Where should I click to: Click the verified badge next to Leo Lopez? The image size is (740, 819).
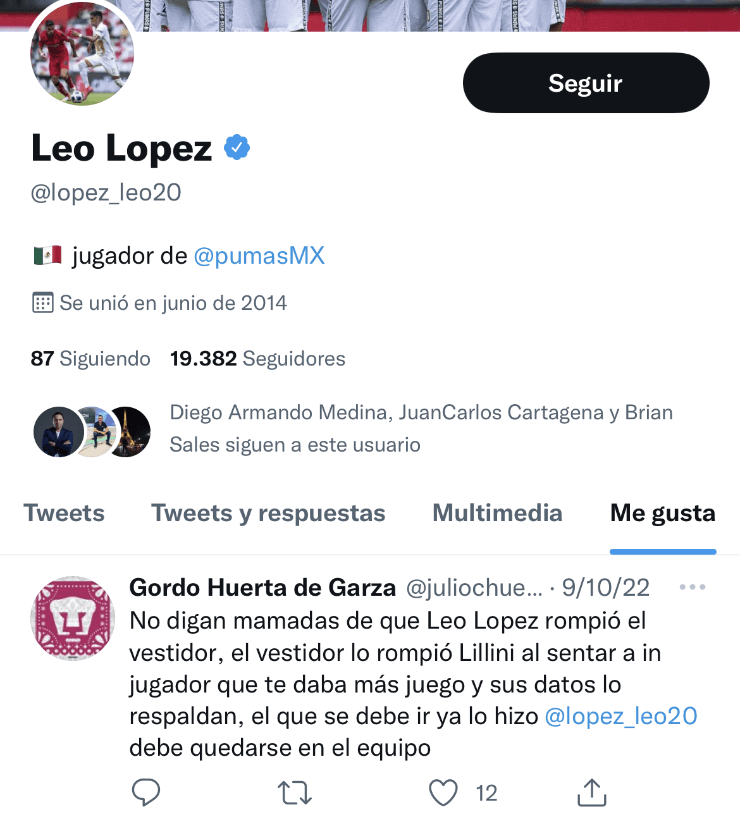236,146
